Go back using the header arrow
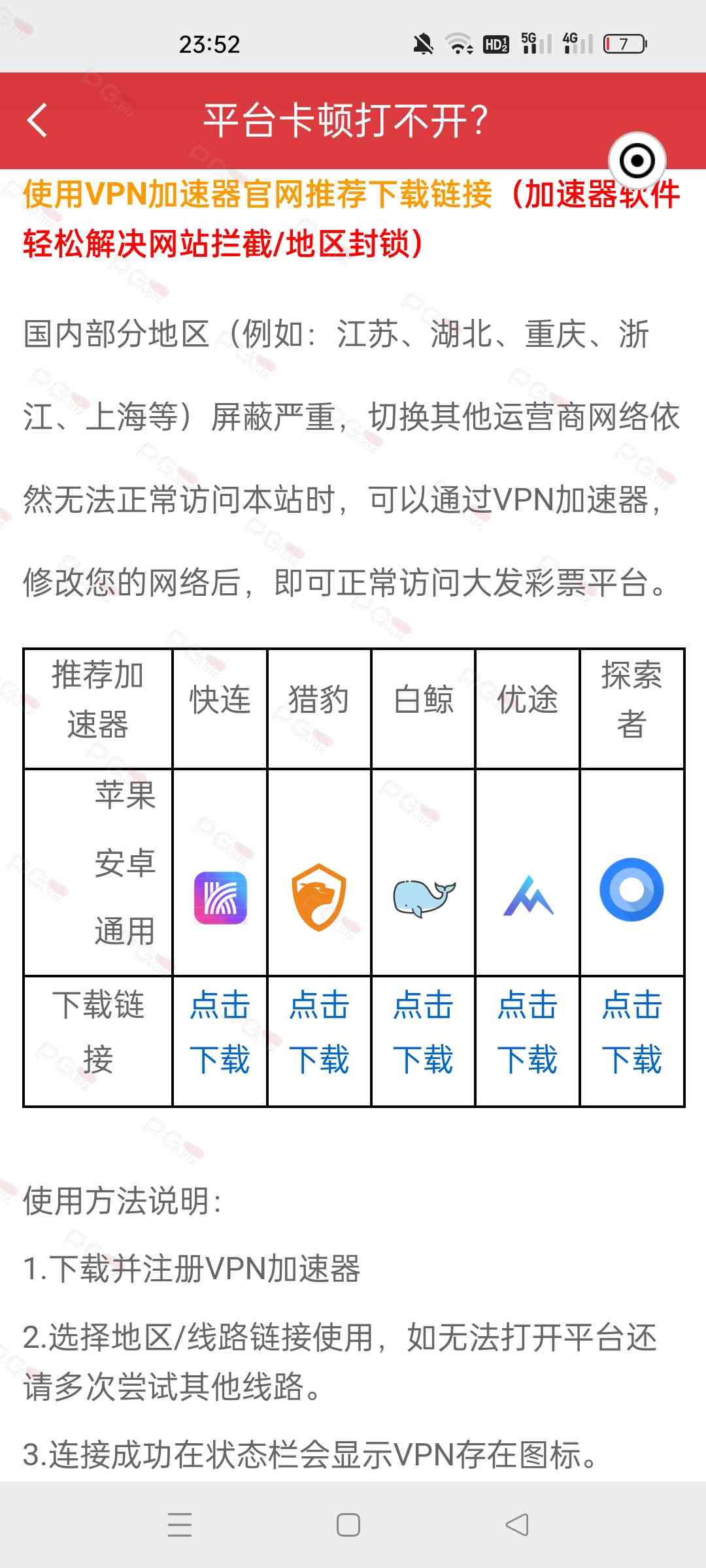The width and height of the screenshot is (706, 1568). (38, 121)
